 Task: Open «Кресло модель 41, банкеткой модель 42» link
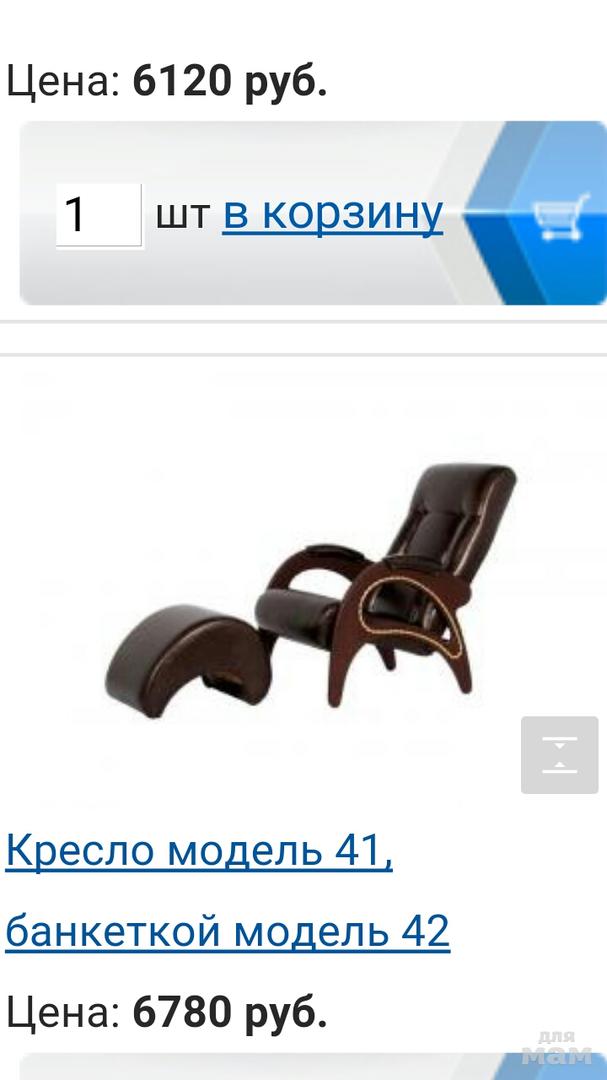pos(200,852)
